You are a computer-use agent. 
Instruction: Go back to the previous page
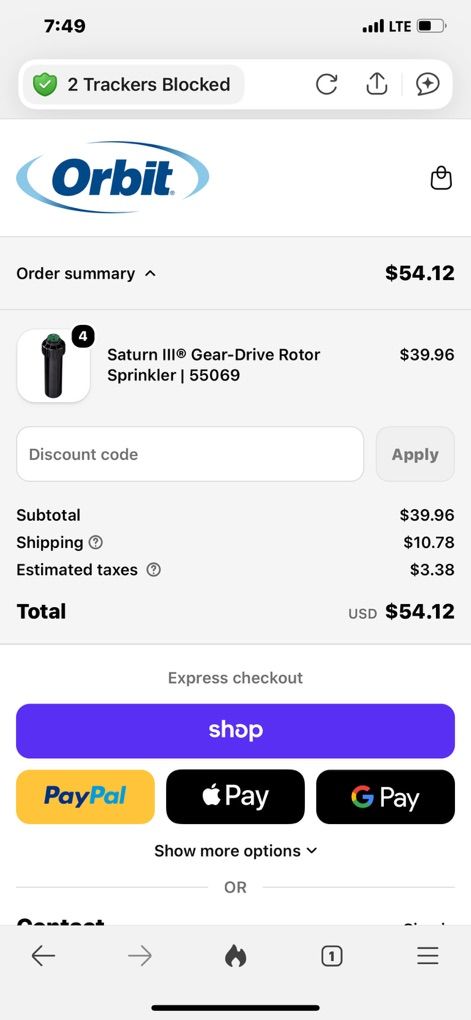click(x=44, y=956)
